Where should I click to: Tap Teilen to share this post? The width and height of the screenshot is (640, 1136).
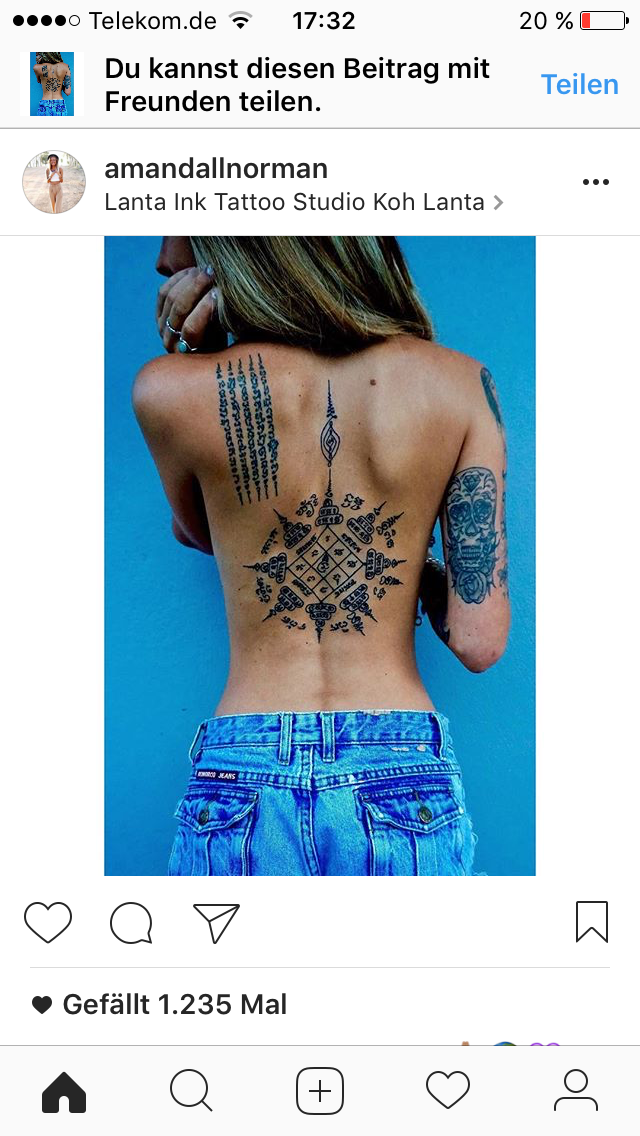click(x=579, y=84)
